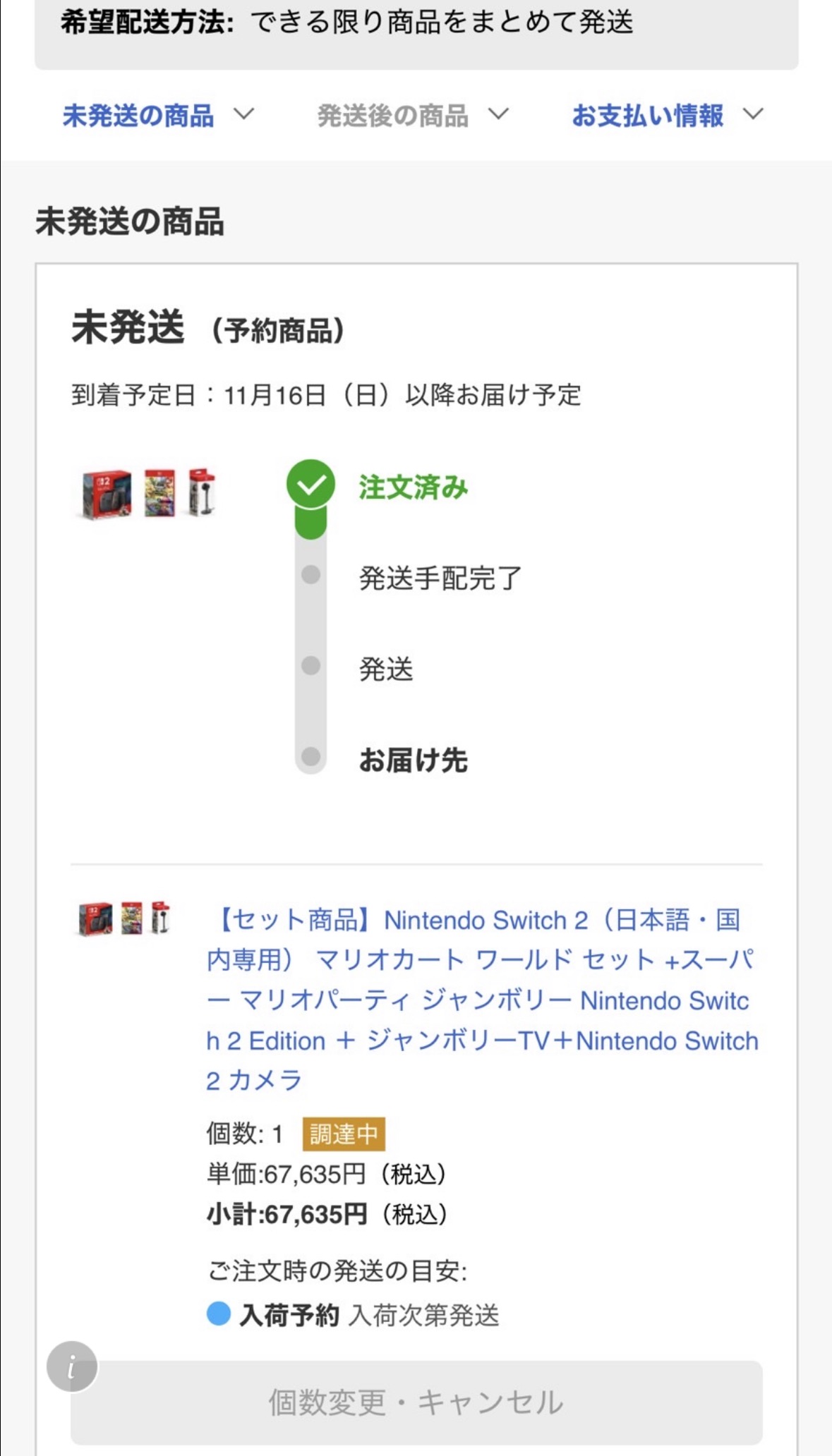Go to the お支払い情報 section
The image size is (832, 1456).
point(668,115)
